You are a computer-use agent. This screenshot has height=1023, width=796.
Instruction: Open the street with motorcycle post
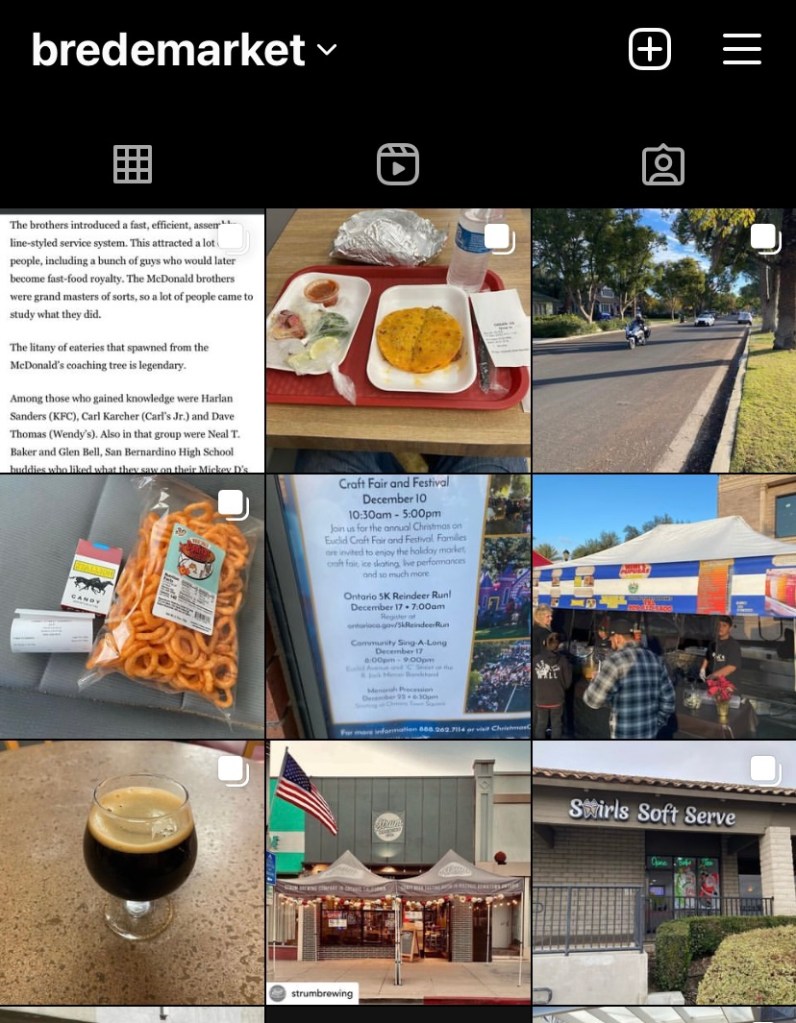coord(664,341)
